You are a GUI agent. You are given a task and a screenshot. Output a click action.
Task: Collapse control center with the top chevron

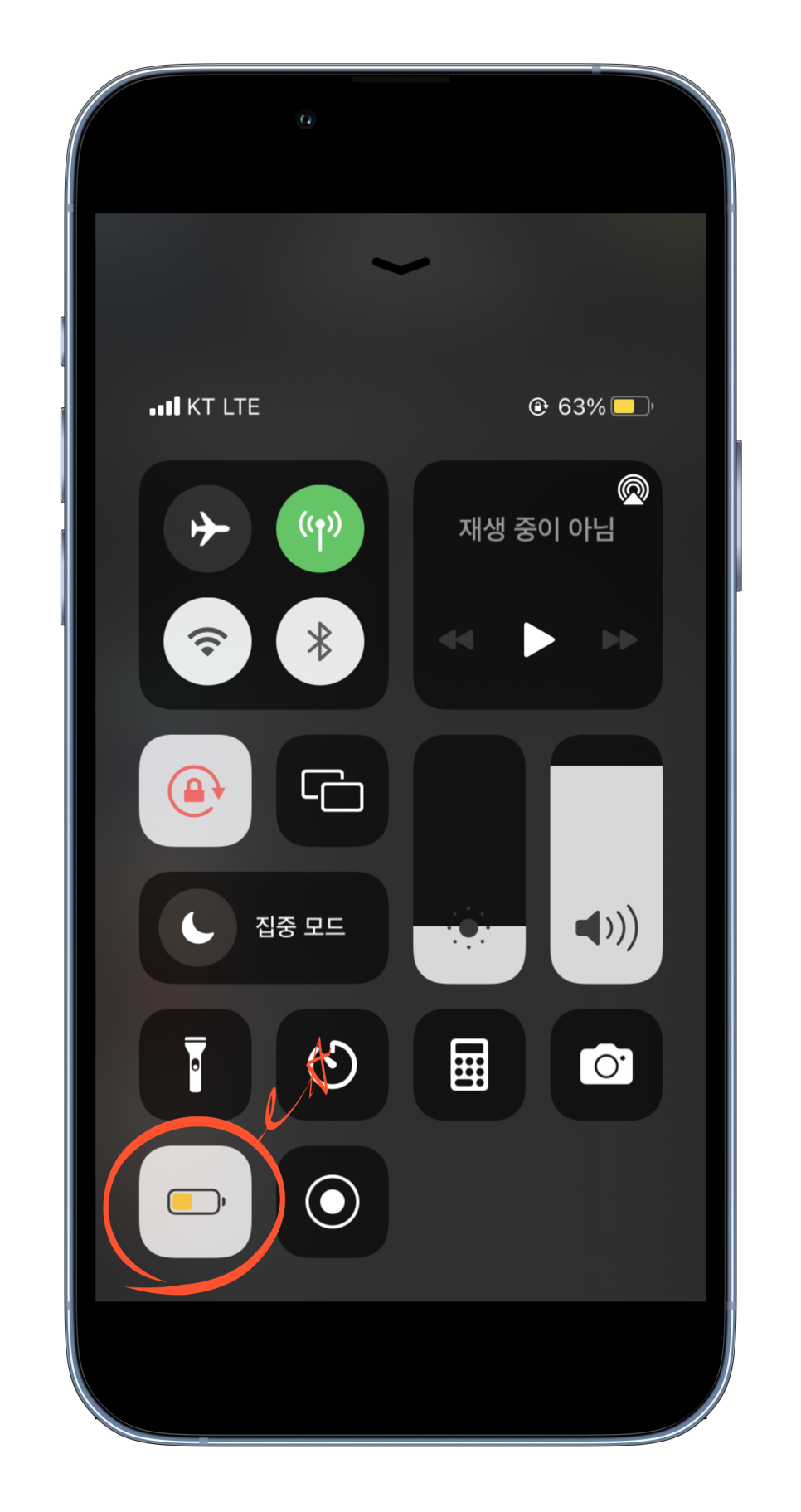pyautogui.click(x=400, y=265)
